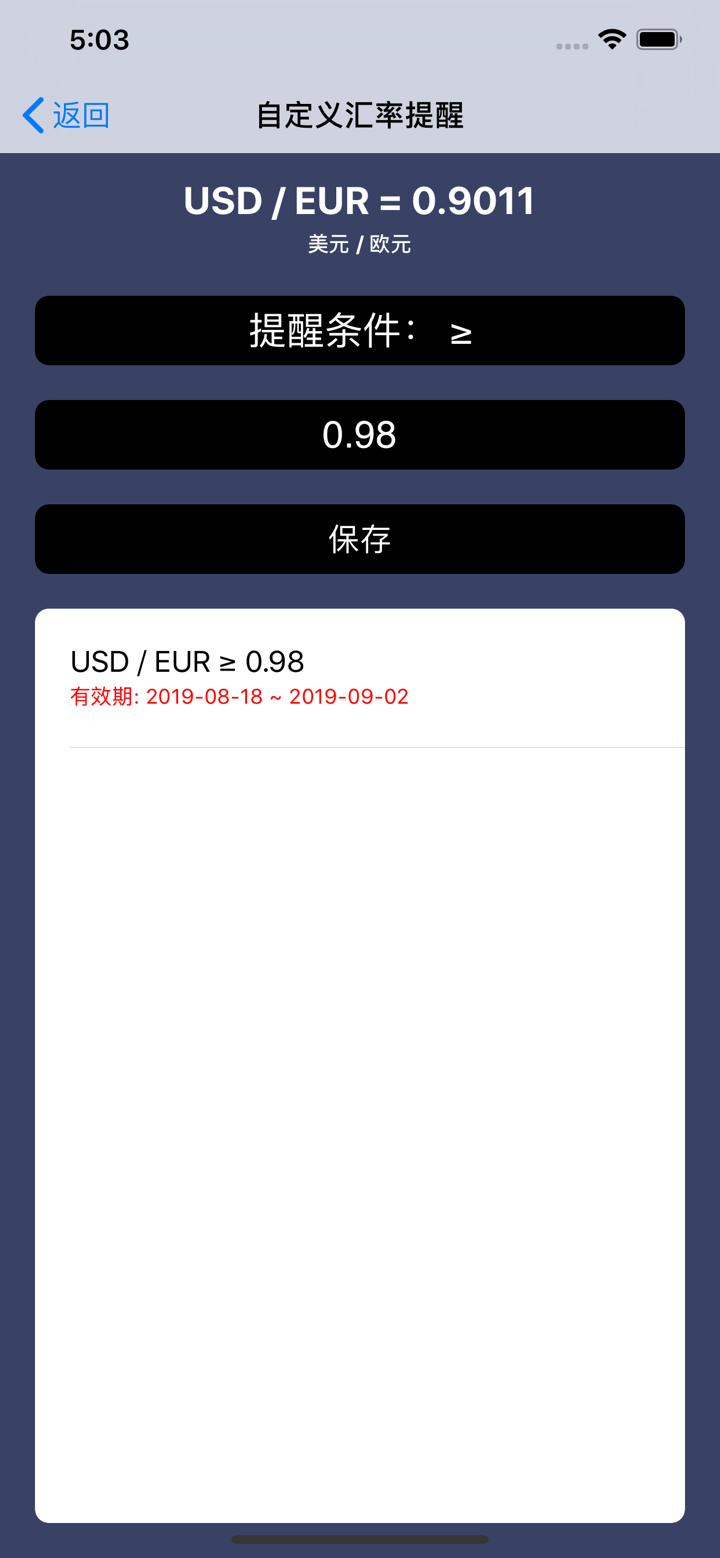Click the red validity period 有效期 text
720x1558 pixels.
click(x=238, y=696)
